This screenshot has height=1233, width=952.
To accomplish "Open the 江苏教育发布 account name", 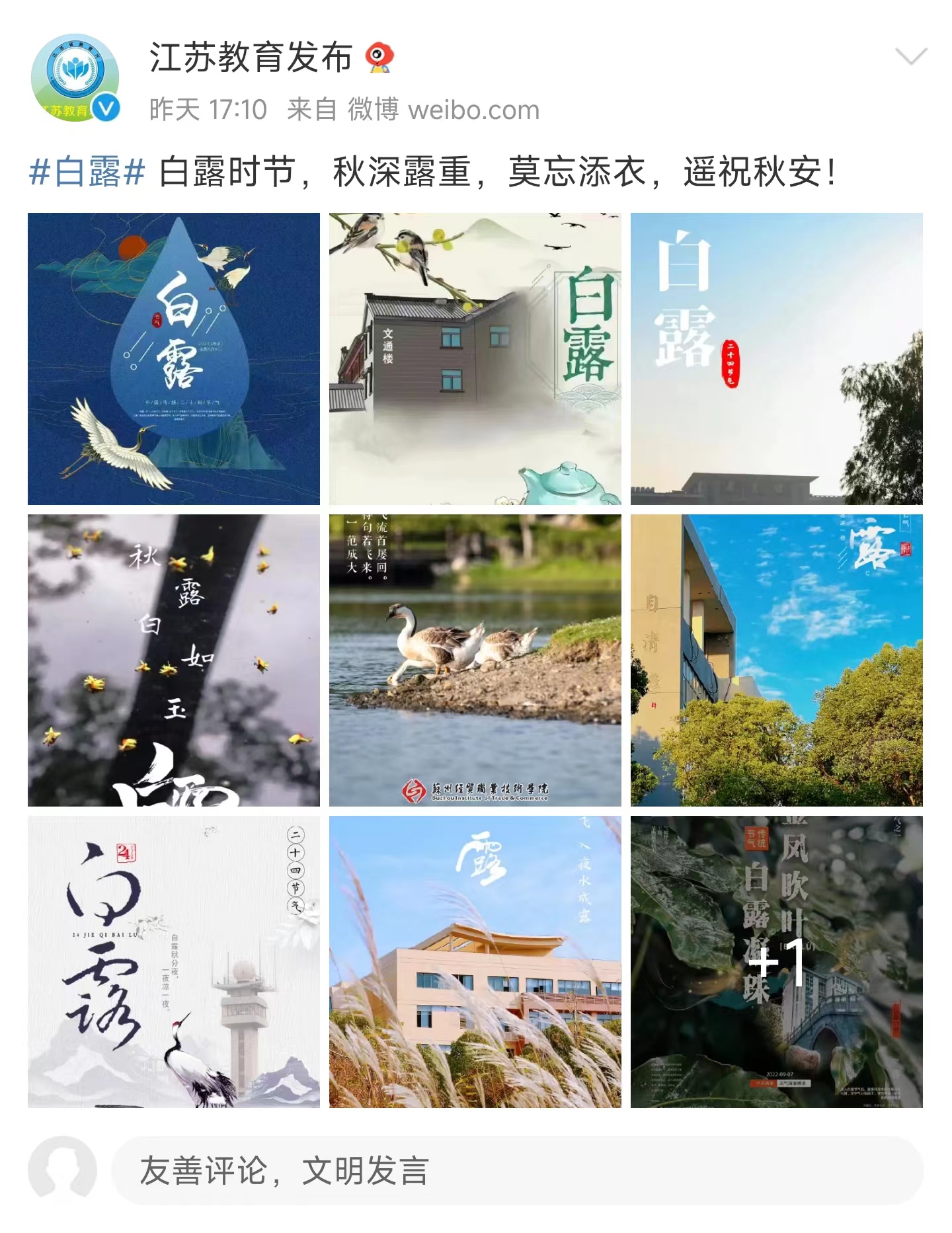I will click(x=251, y=58).
